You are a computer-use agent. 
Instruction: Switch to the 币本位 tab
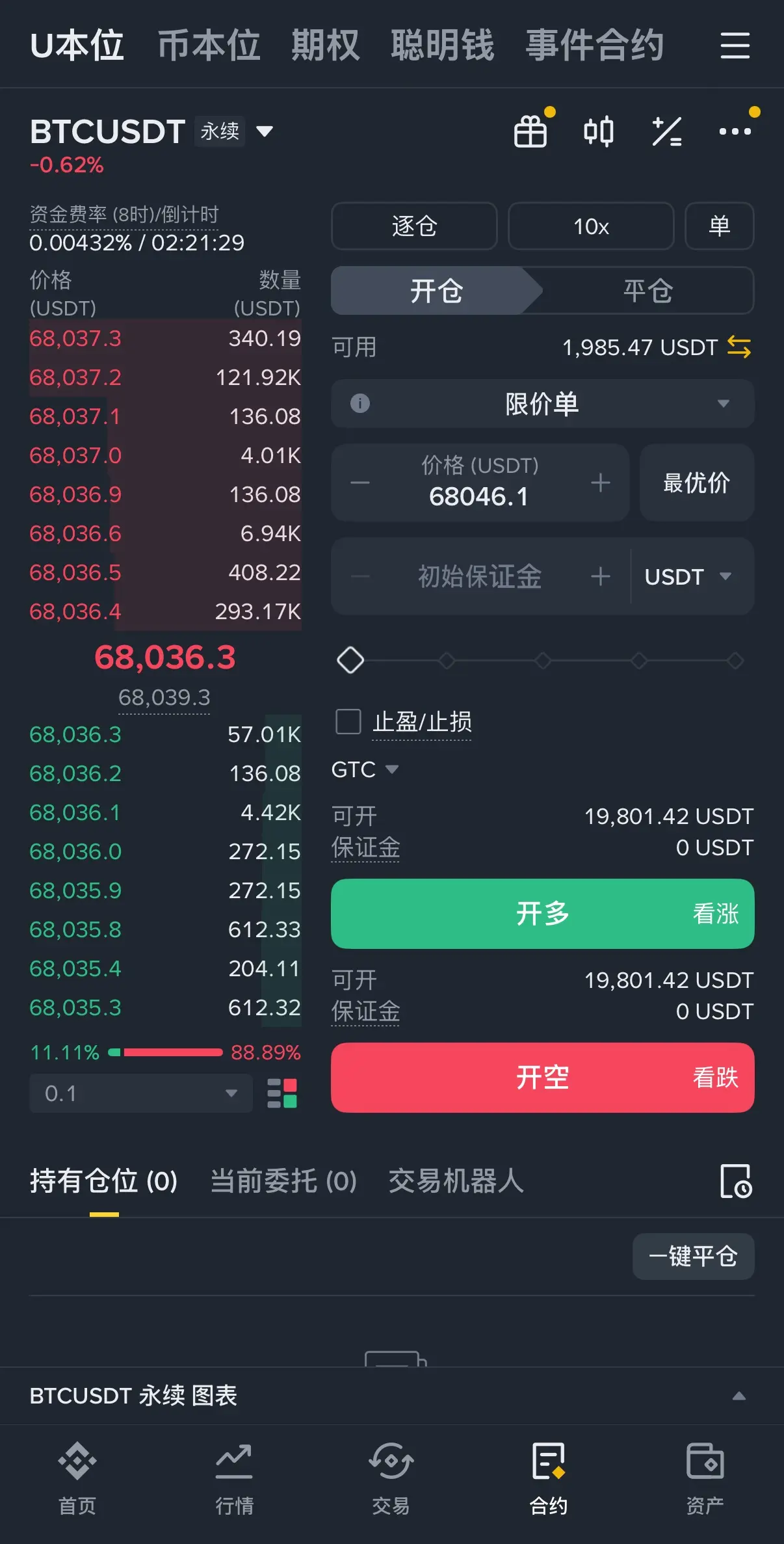click(x=209, y=46)
